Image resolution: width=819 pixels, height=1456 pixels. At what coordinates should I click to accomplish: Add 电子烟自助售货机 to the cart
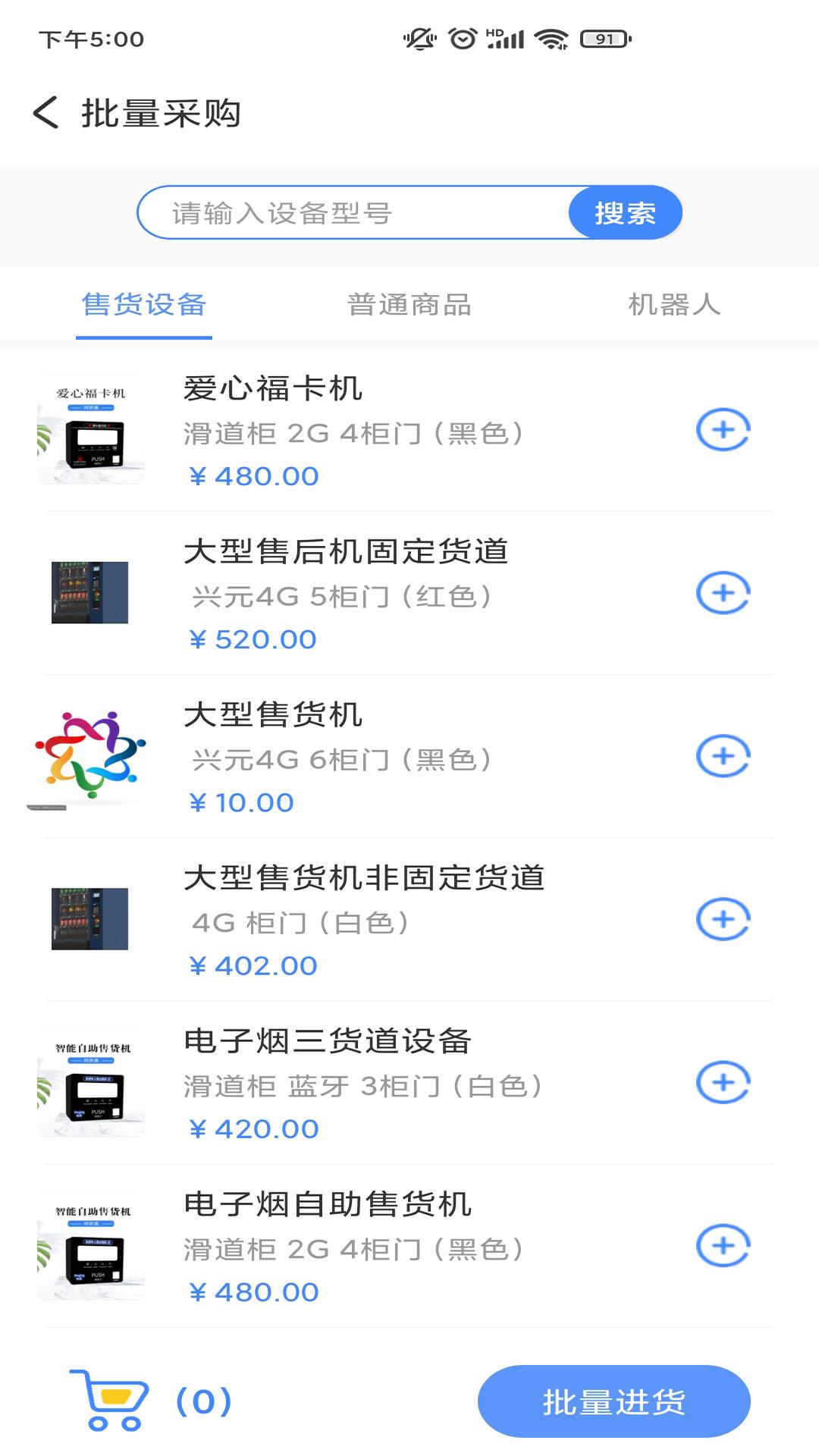(x=723, y=1245)
